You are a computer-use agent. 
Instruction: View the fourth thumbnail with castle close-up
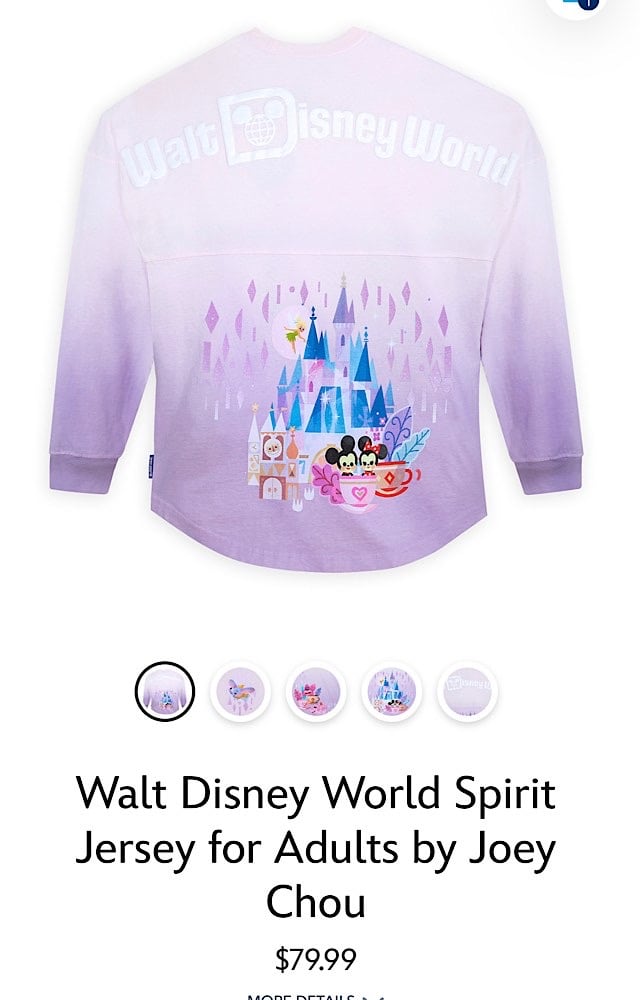391,692
